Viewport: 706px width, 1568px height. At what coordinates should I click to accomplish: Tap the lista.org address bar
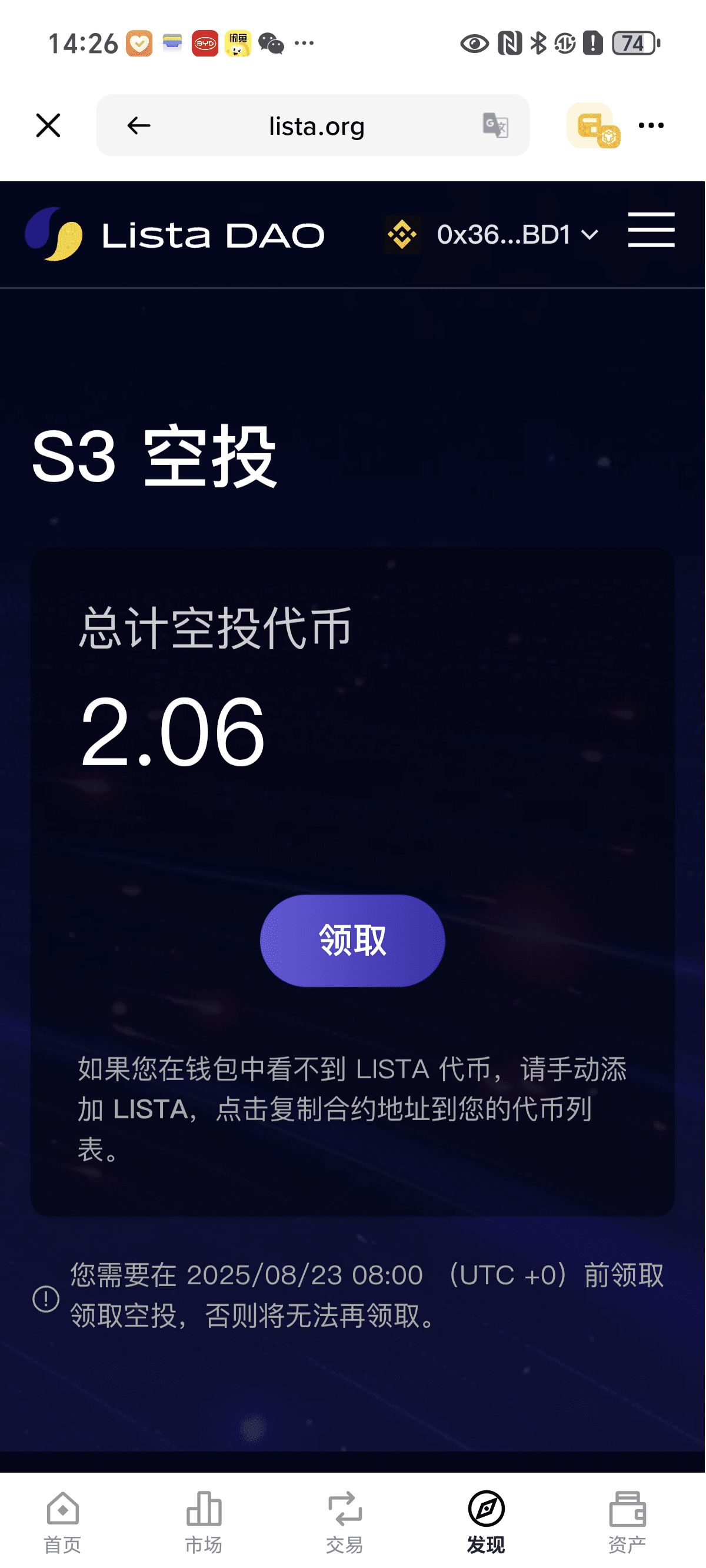tap(317, 126)
